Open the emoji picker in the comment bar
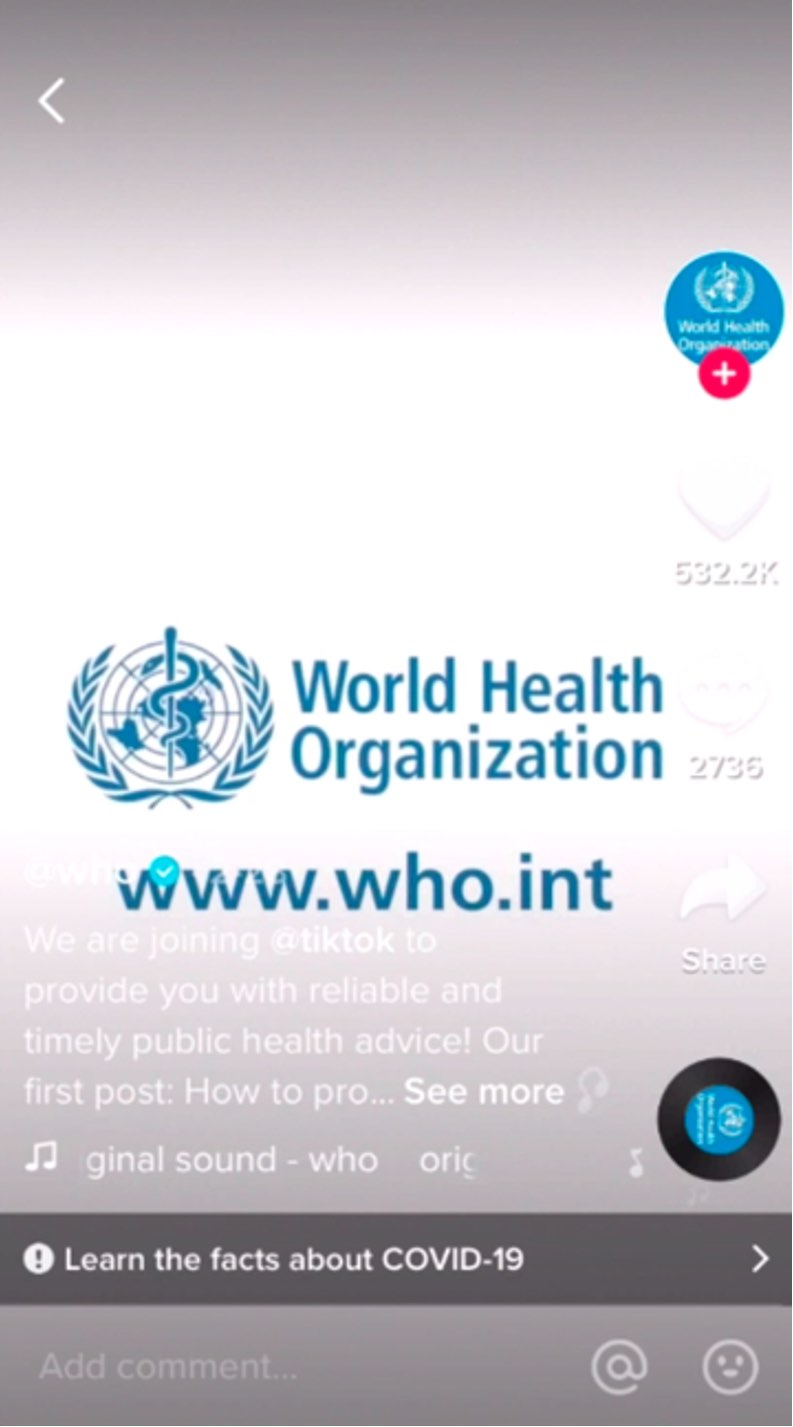This screenshot has height=1427, width=793. pos(730,1366)
